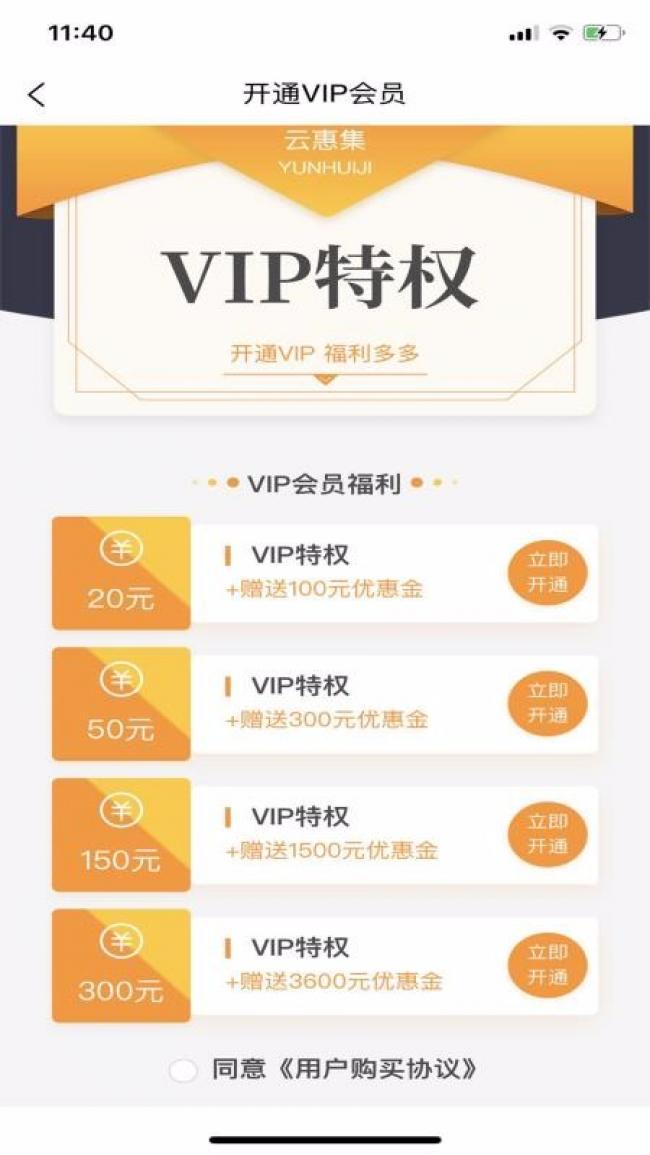This screenshot has height=1155, width=650.
Task: Tap 立即开通 for the 50元 VIP plan
Action: click(548, 703)
